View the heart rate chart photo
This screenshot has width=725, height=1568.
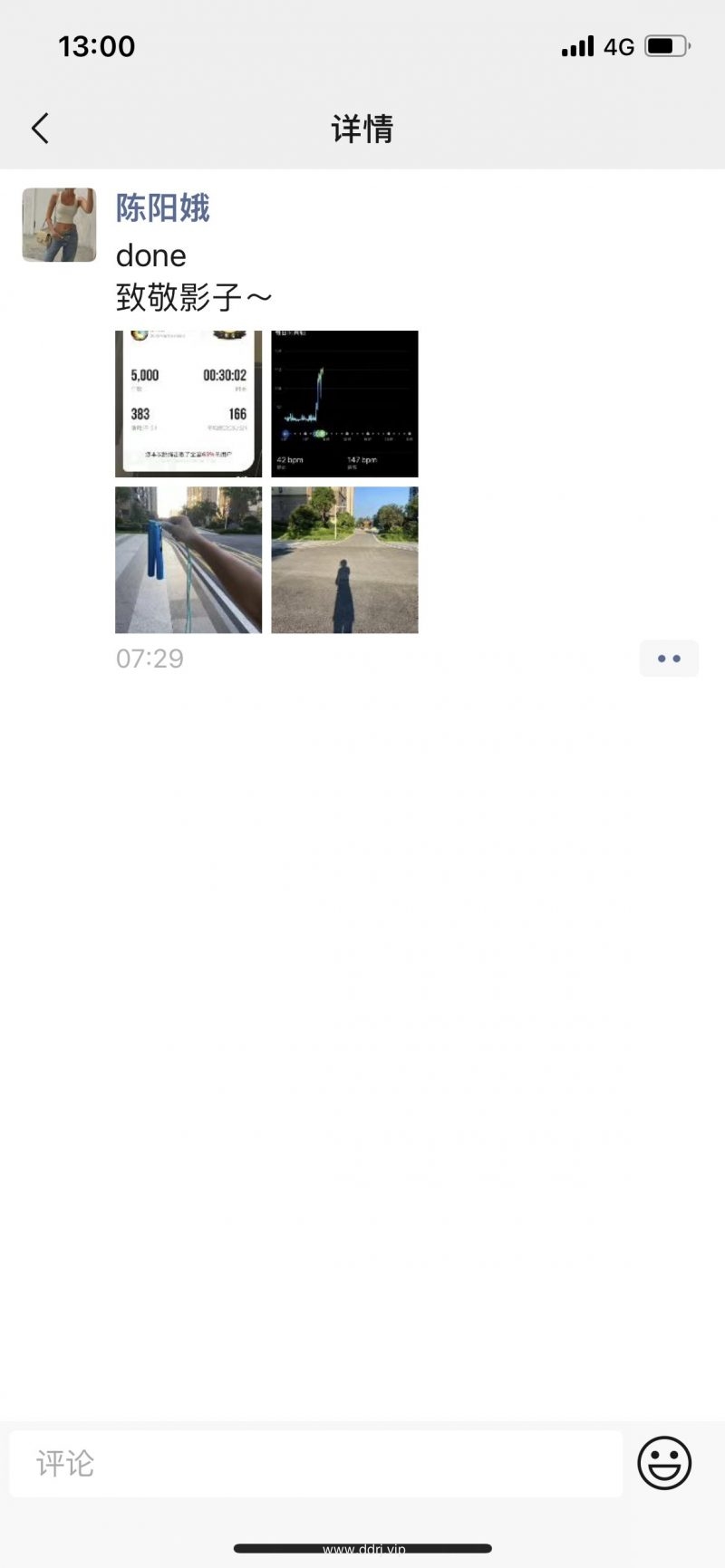(x=344, y=403)
